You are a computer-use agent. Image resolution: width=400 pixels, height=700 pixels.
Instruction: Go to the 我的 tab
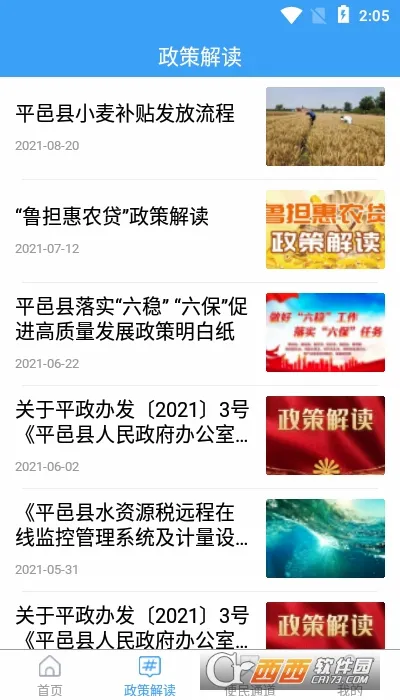coord(350,675)
